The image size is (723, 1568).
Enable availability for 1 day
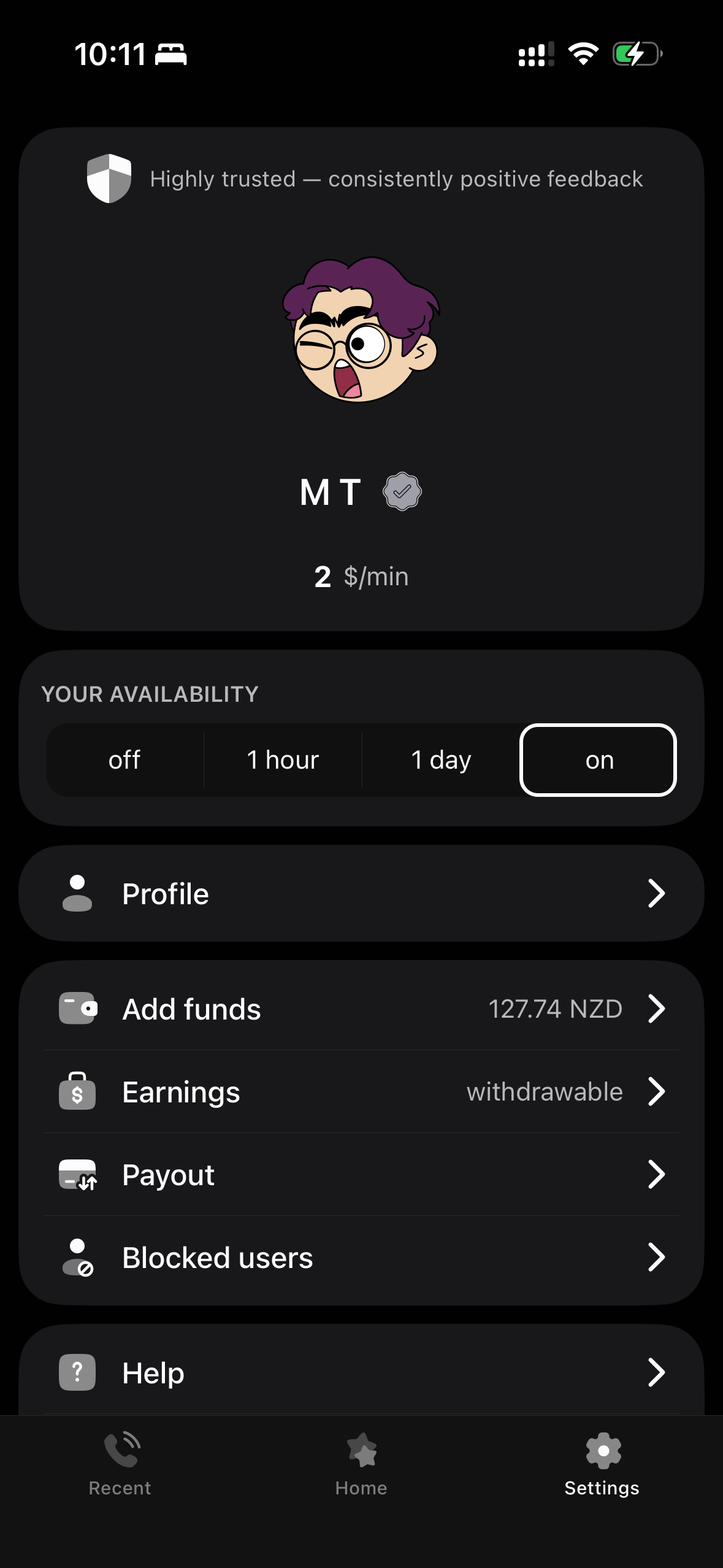pos(441,759)
